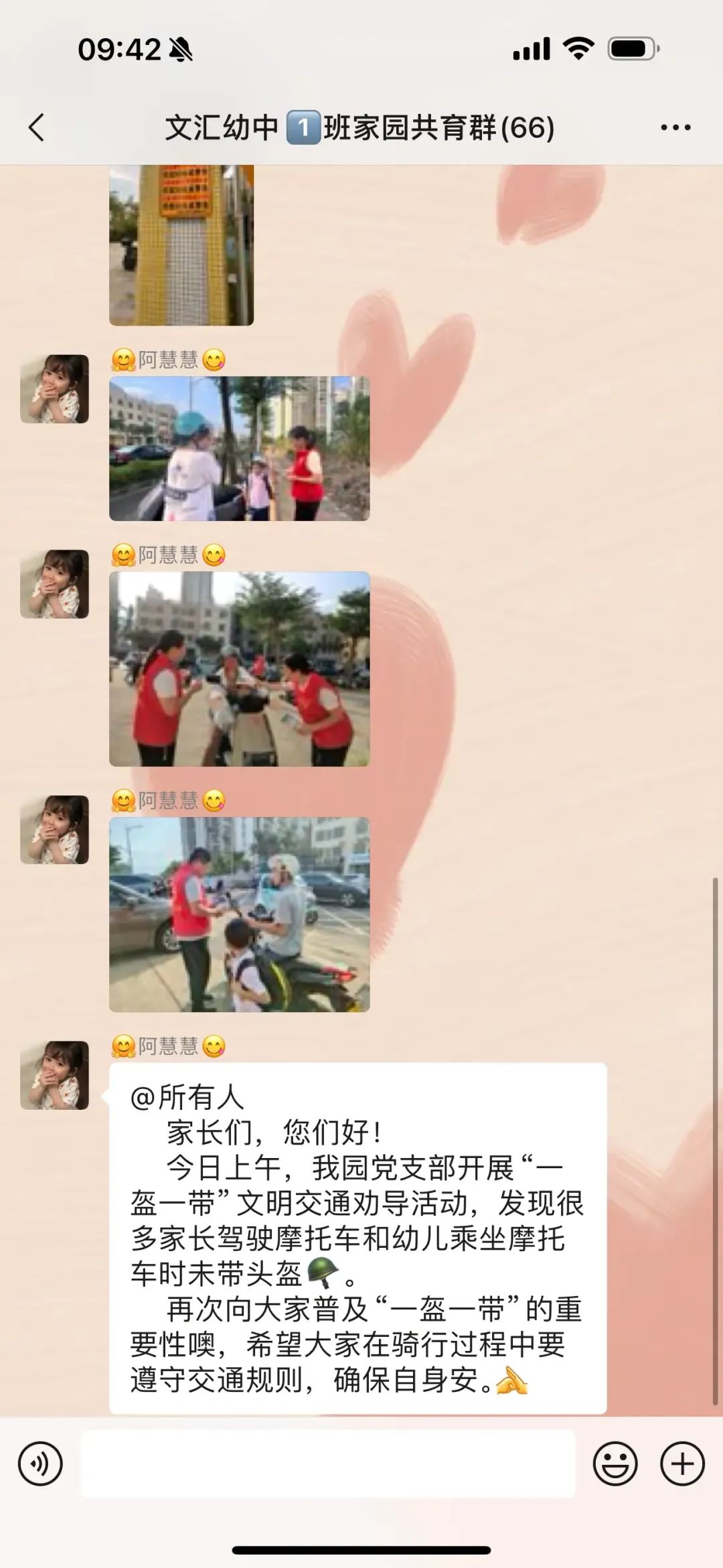This screenshot has width=723, height=1568.
Task: Switch to voice message input
Action: click(x=40, y=1464)
